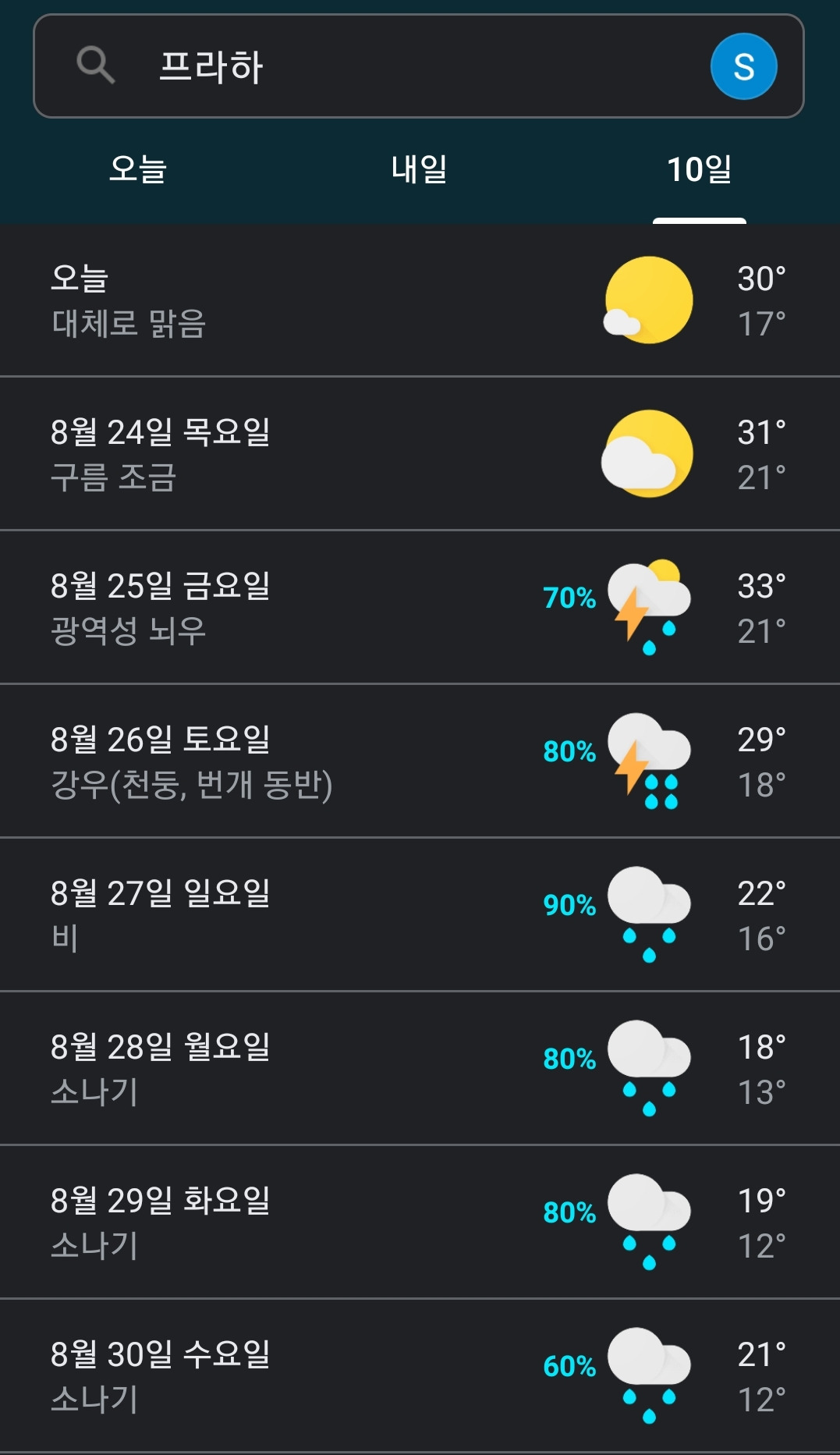Open the 8월 25일 금요일 forecast
840x1455 pixels.
pyautogui.click(x=420, y=607)
